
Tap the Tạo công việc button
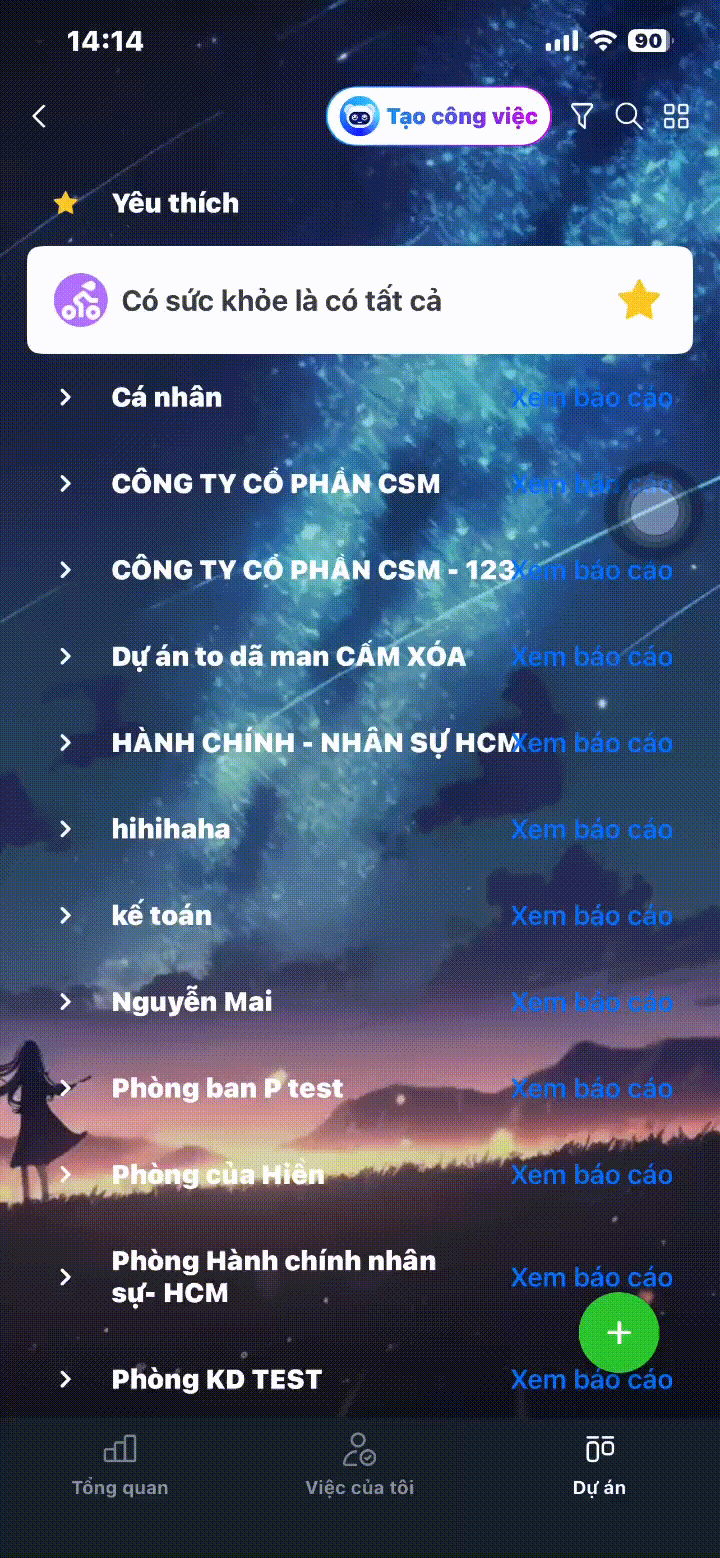[x=439, y=117]
